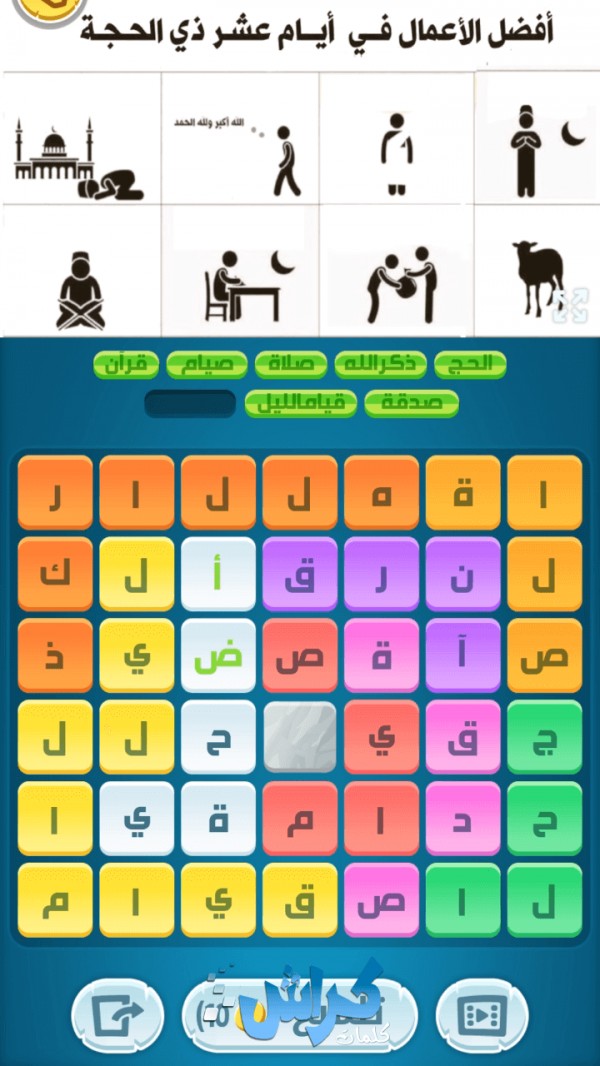The width and height of the screenshot is (600, 1066).
Task: Tap the white ض letter tile
Action: 218,655
